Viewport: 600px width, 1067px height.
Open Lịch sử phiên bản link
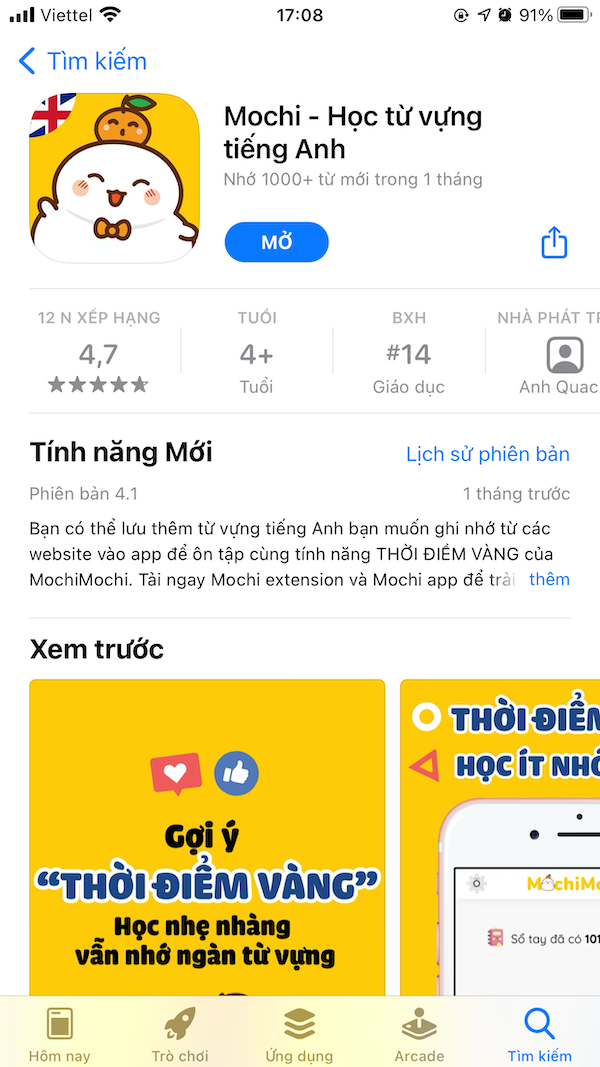coord(487,454)
